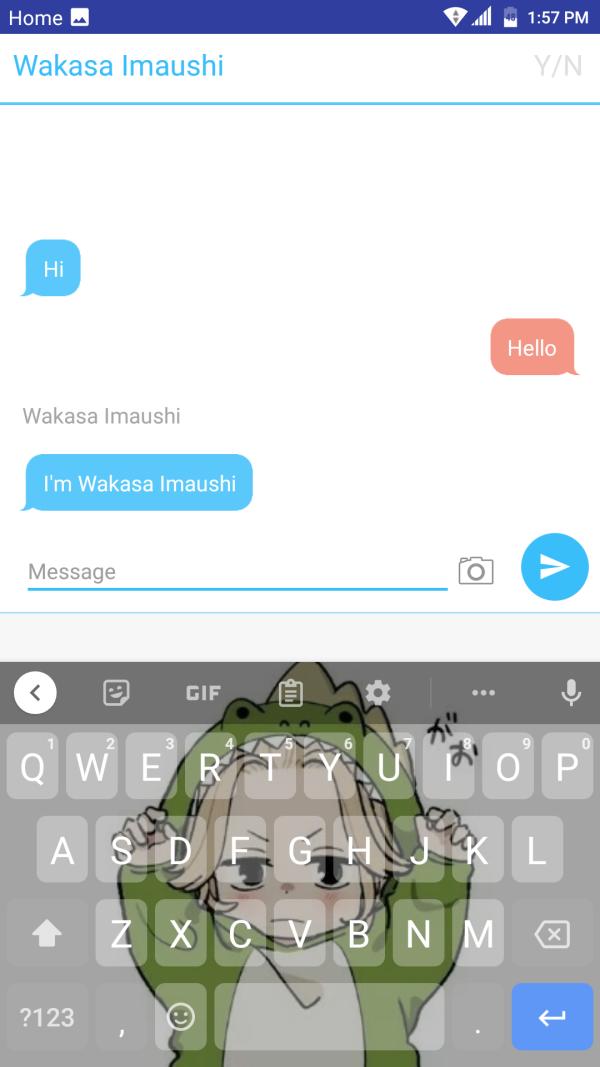Image resolution: width=600 pixels, height=1067 pixels.
Task: Tap the Wakasa Imaushi contact name header
Action: [x=118, y=66]
